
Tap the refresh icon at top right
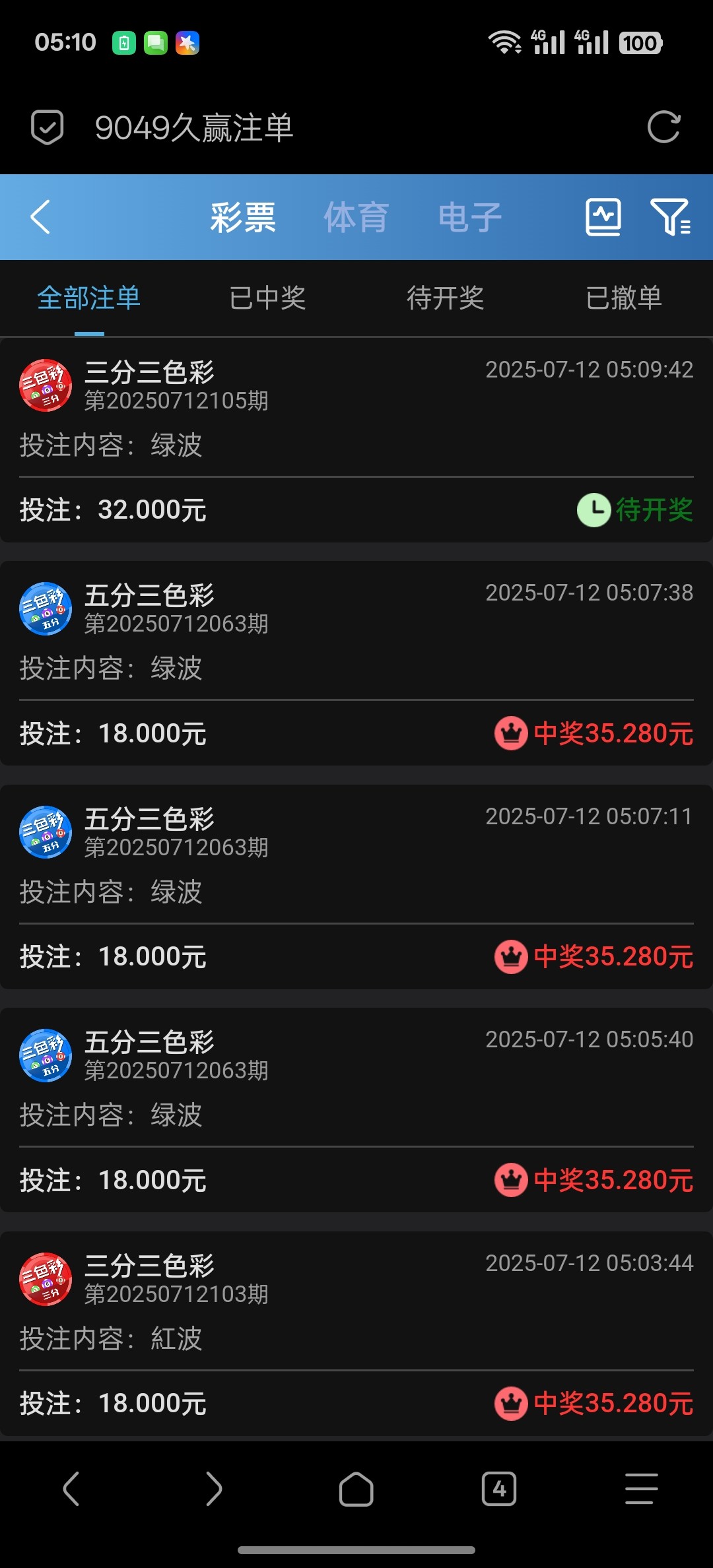665,127
